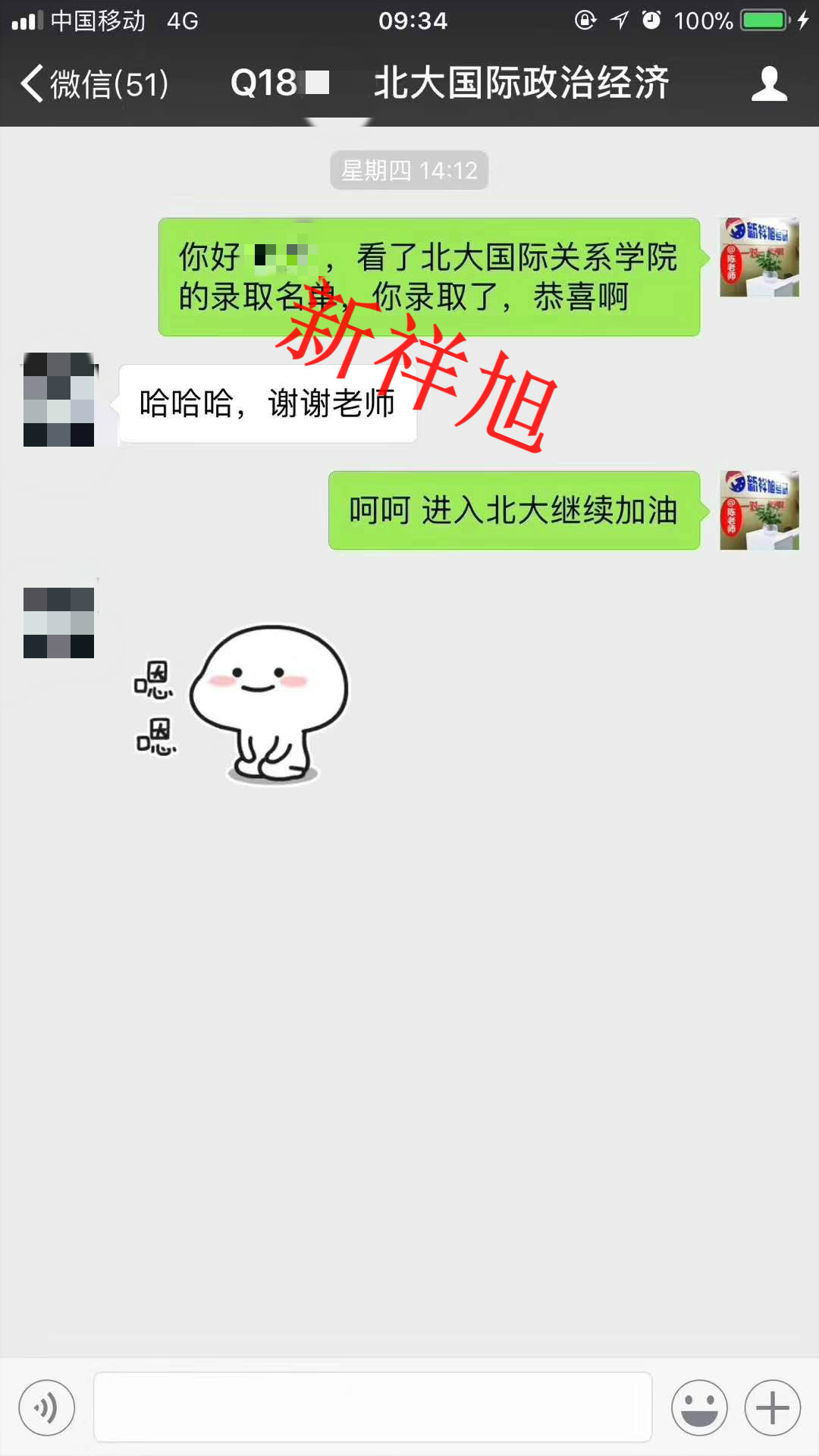This screenshot has height=1456, width=819.
Task: Open chat details via the profile icon
Action: tap(769, 83)
